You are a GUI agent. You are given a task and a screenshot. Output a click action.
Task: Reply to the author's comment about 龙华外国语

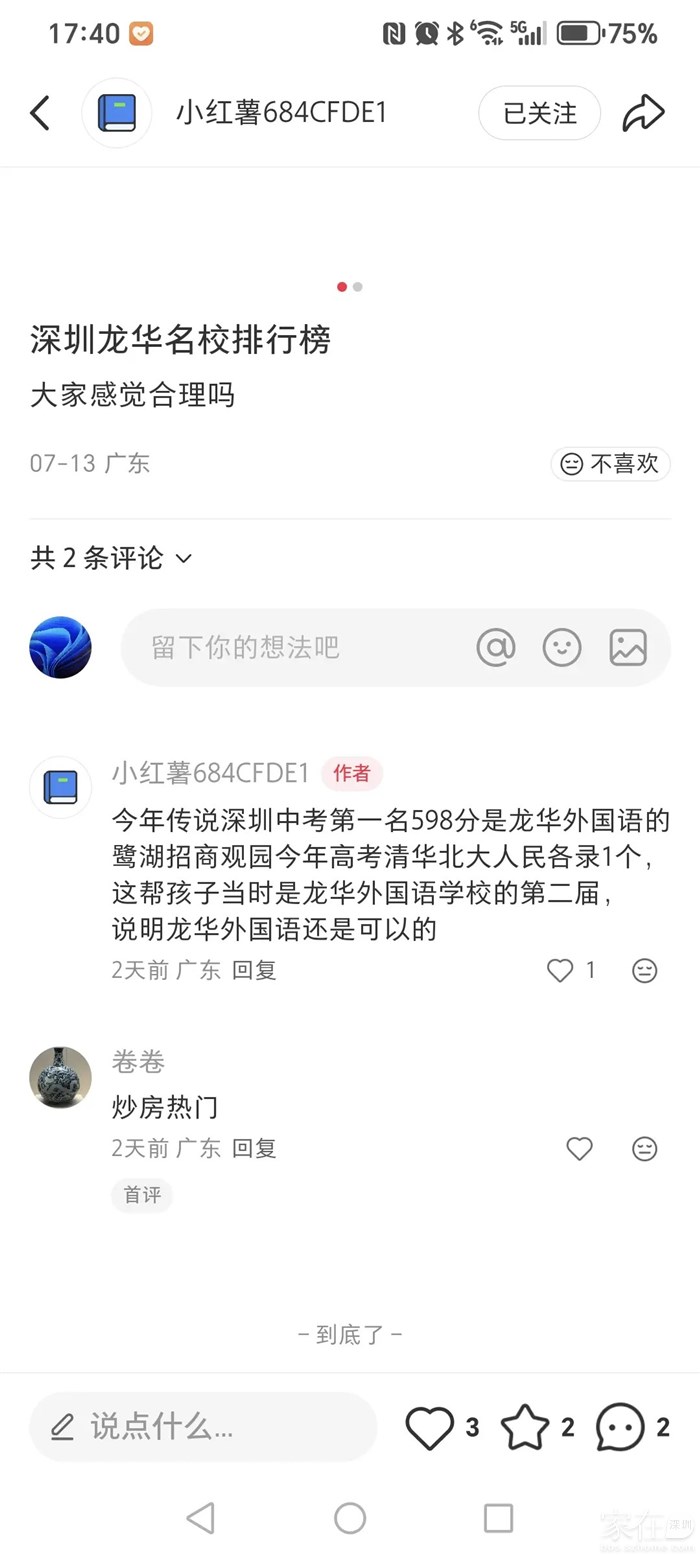[254, 970]
